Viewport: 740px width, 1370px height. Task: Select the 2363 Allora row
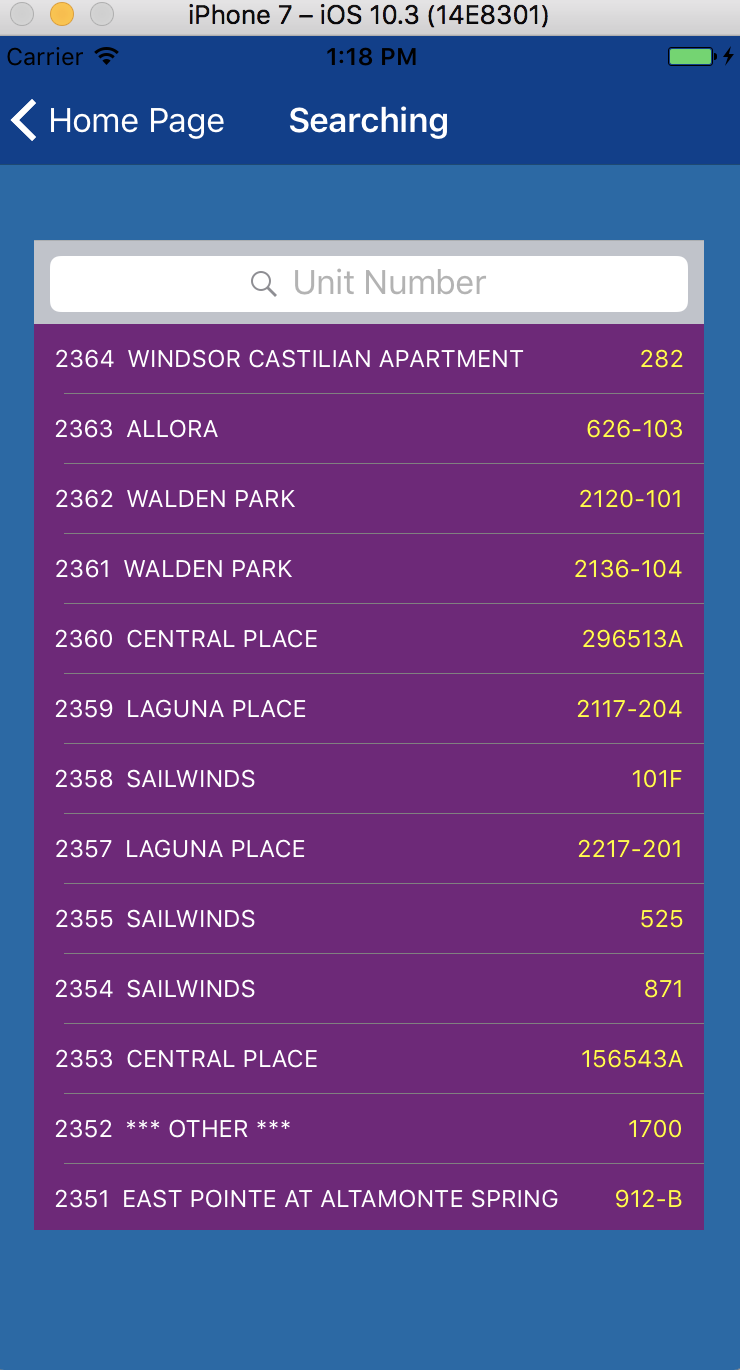[369, 429]
